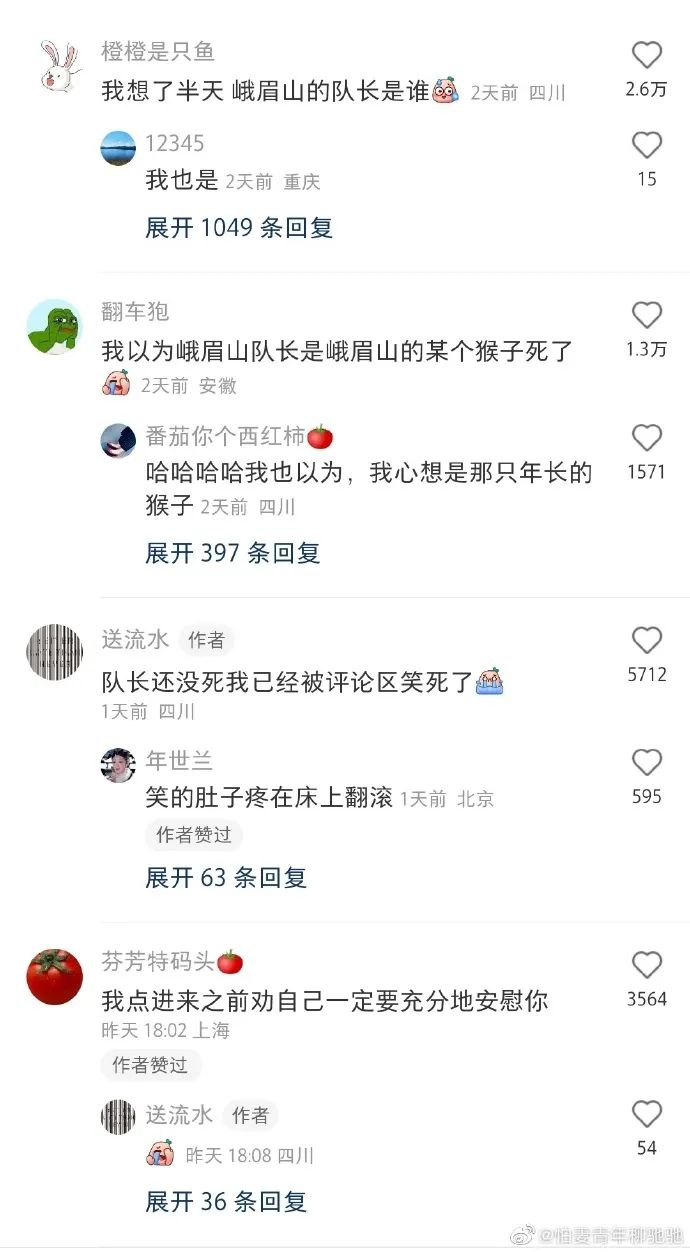The height and width of the screenshot is (1252, 690).
Task: Open 芬芳特码头's tomato avatar profile
Action: point(54,977)
